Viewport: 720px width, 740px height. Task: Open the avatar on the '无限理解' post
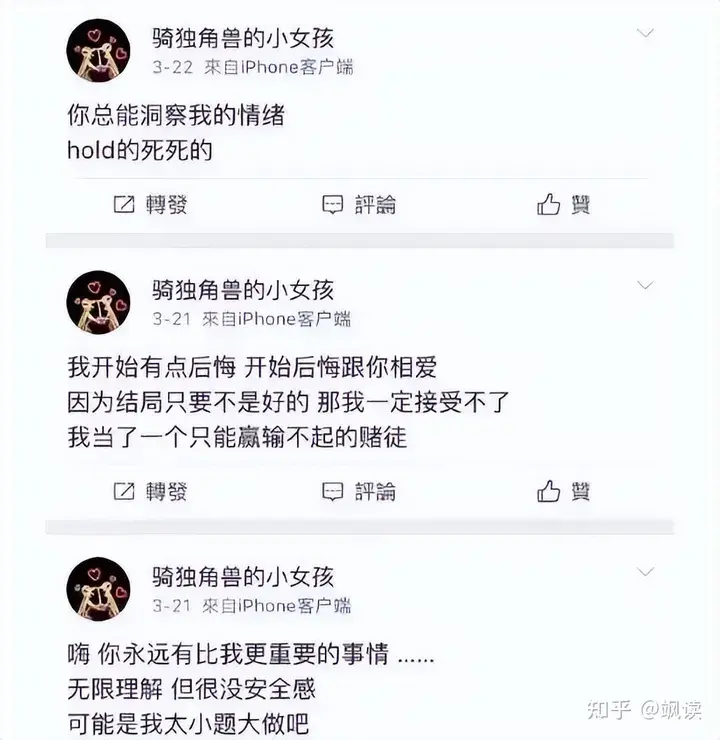click(98, 589)
